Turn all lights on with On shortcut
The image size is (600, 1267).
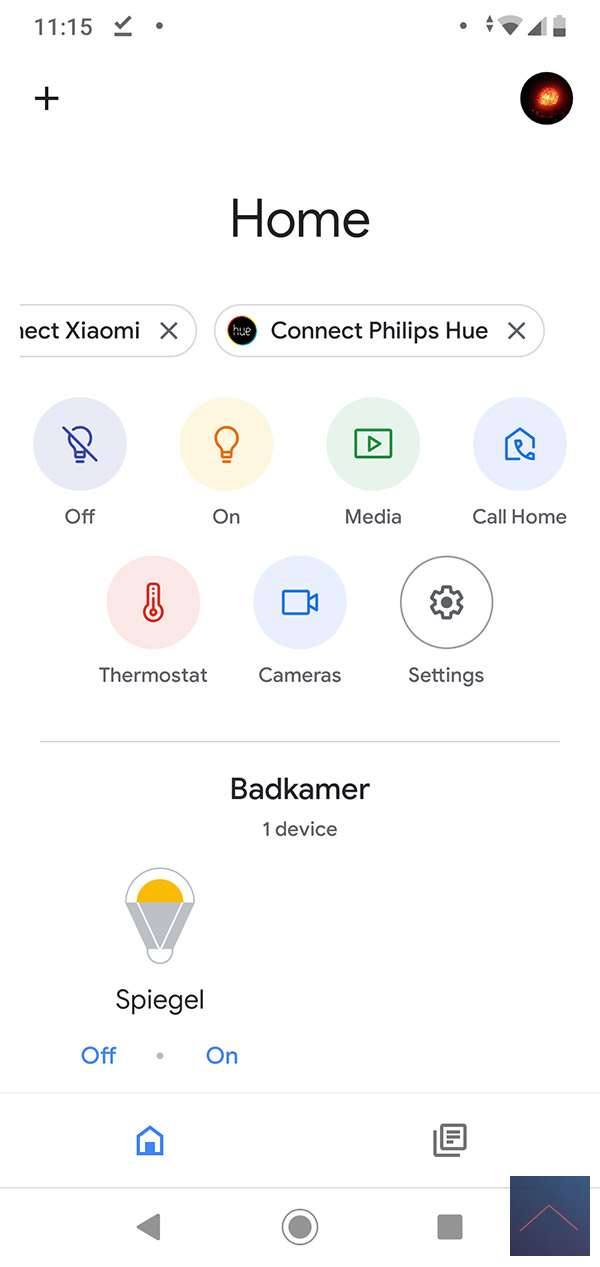coord(226,444)
